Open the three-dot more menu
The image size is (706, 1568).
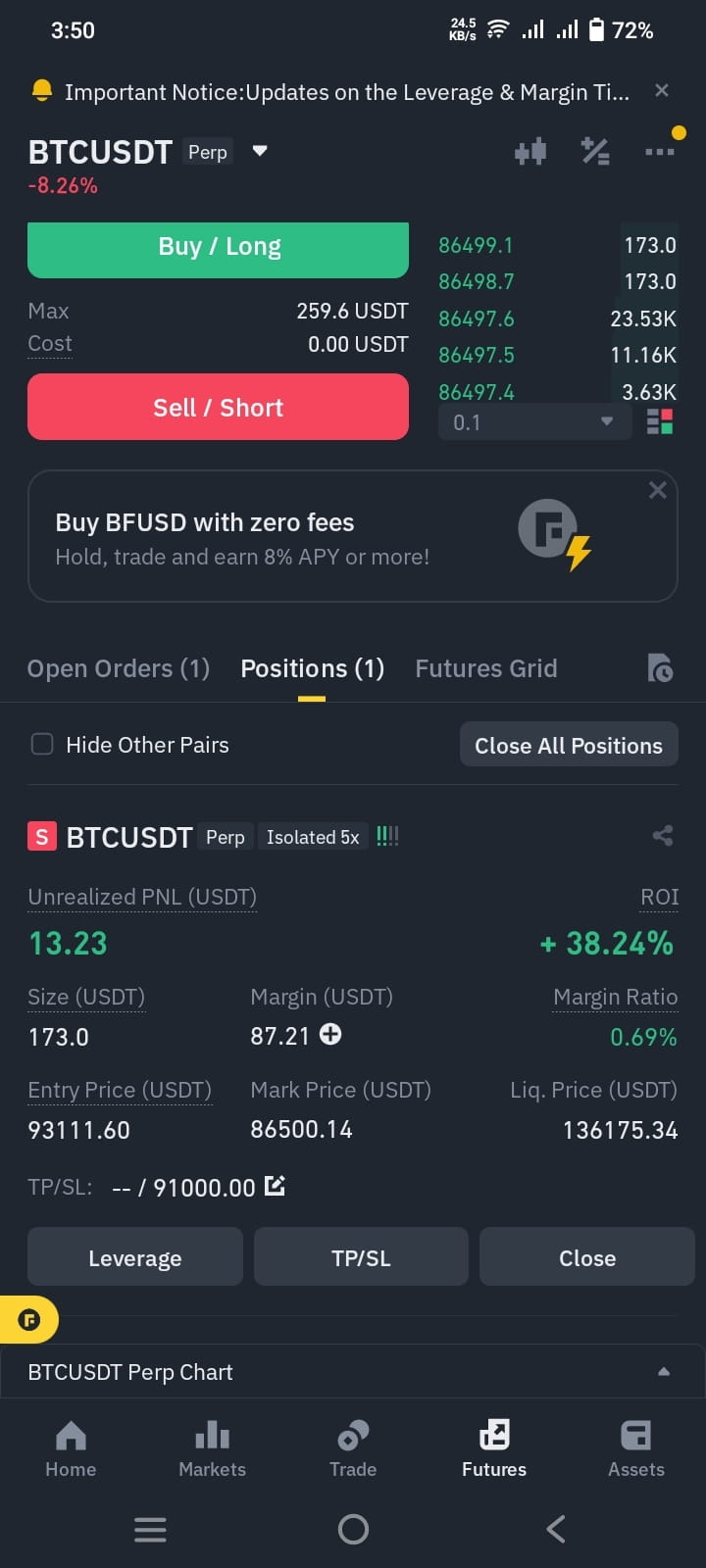coord(660,151)
